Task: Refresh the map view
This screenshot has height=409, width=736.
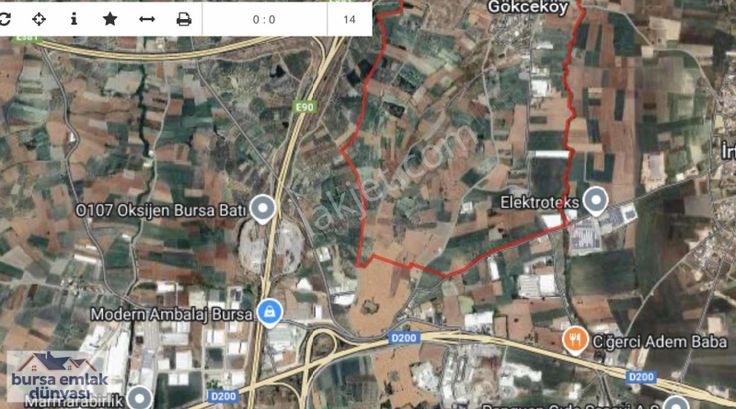Action: coord(5,18)
